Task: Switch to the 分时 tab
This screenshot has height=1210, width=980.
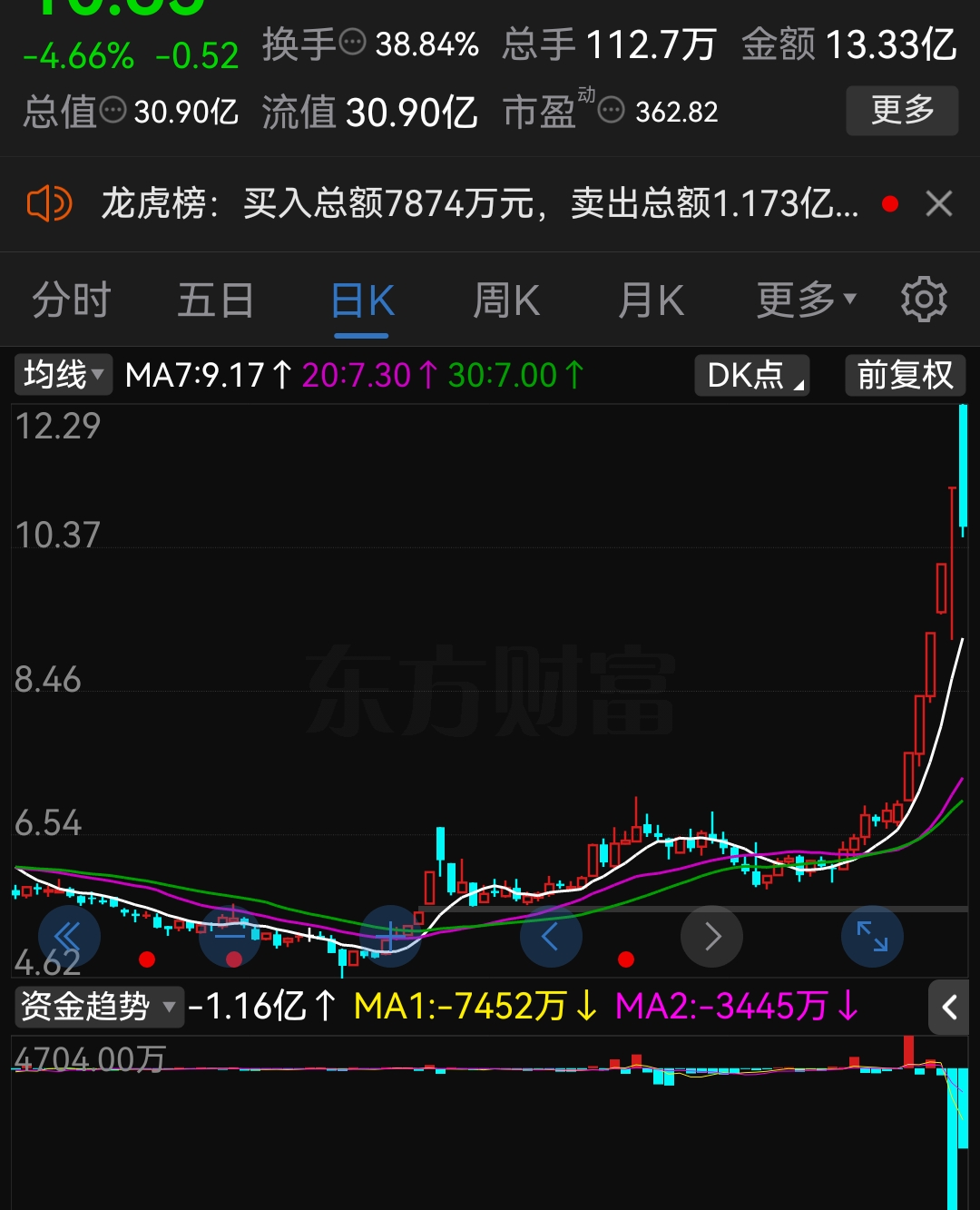Action: pos(72,300)
